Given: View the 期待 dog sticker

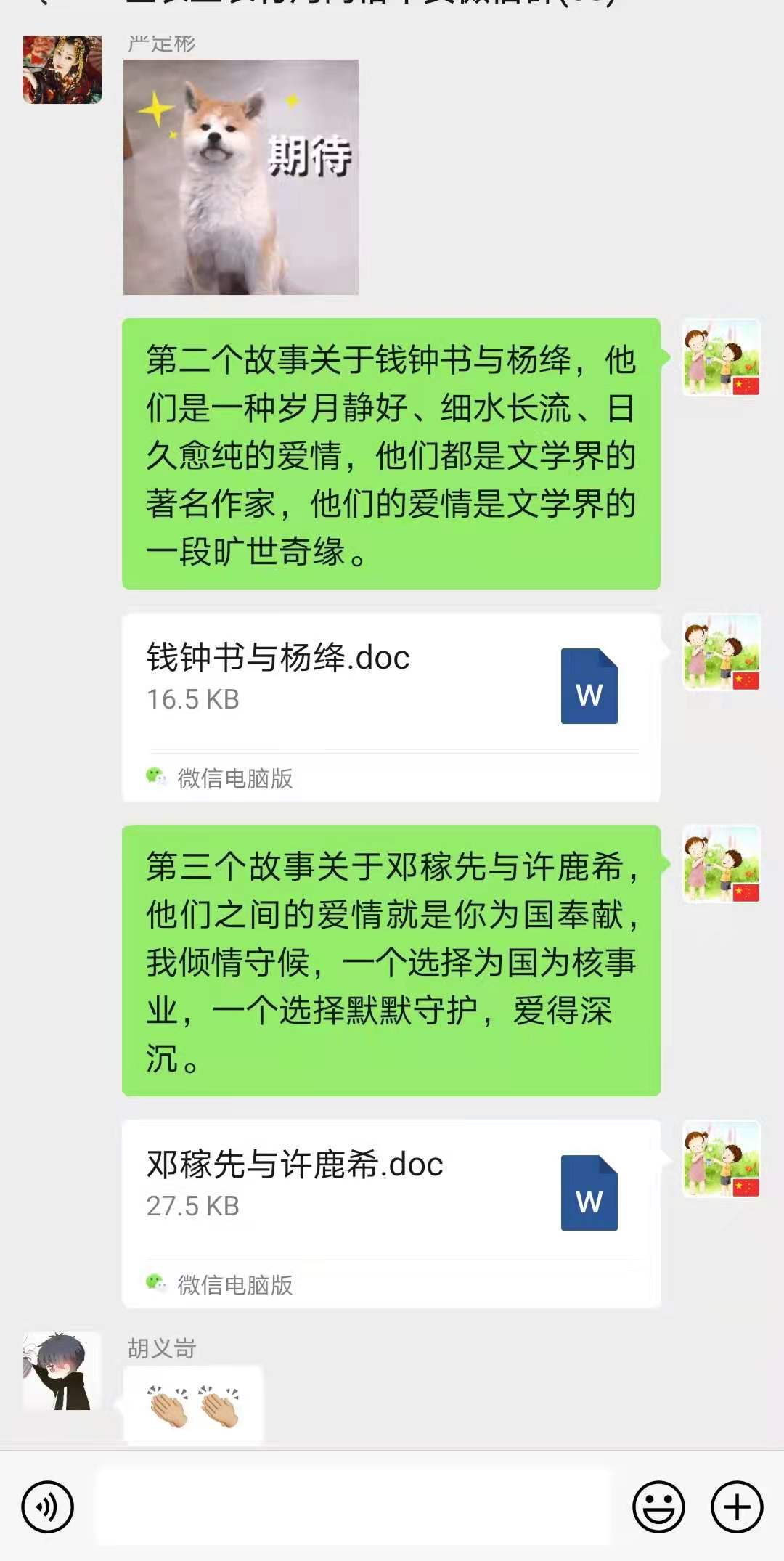Looking at the screenshot, I should tap(241, 177).
